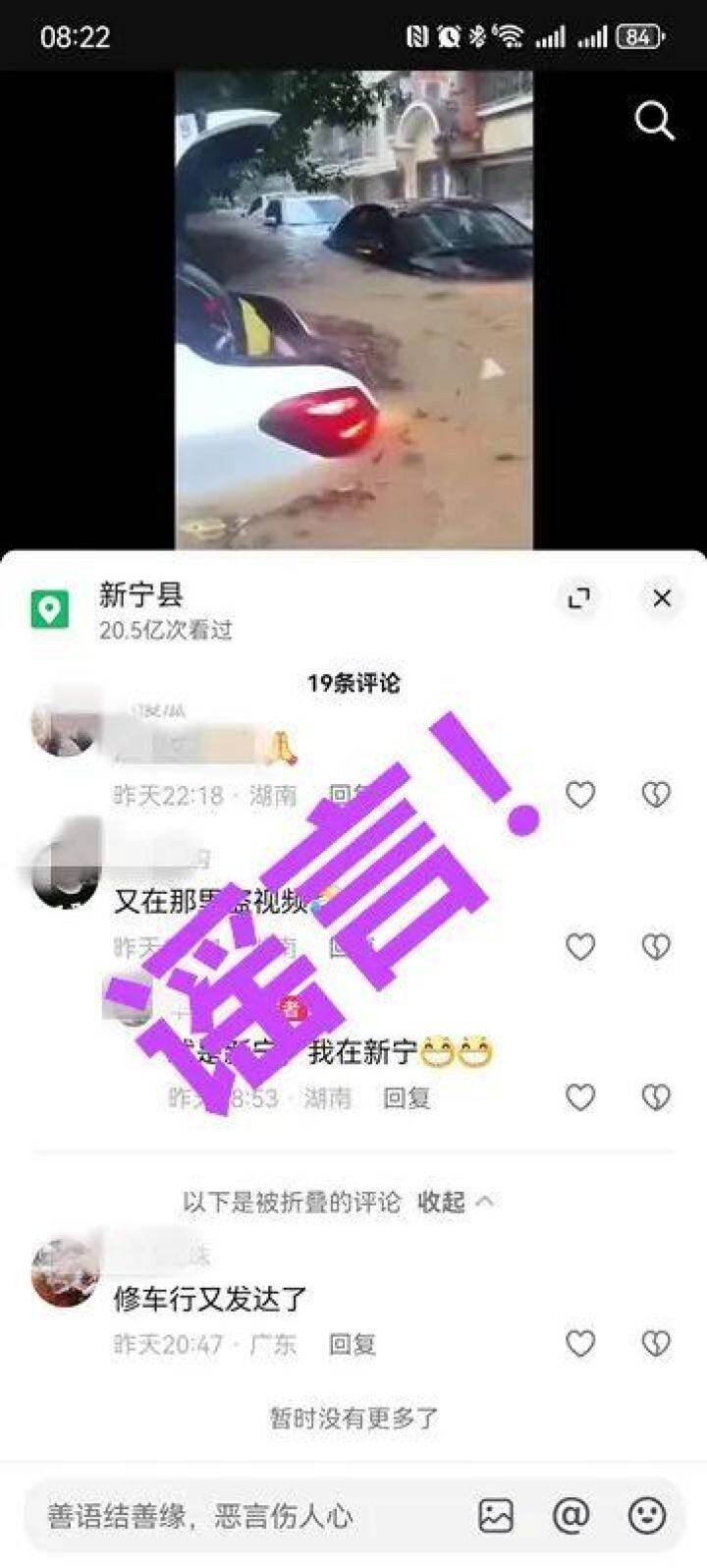Screen dimensions: 707x1568
Task: Reply to the 我在新宁 comment
Action: tap(407, 1097)
